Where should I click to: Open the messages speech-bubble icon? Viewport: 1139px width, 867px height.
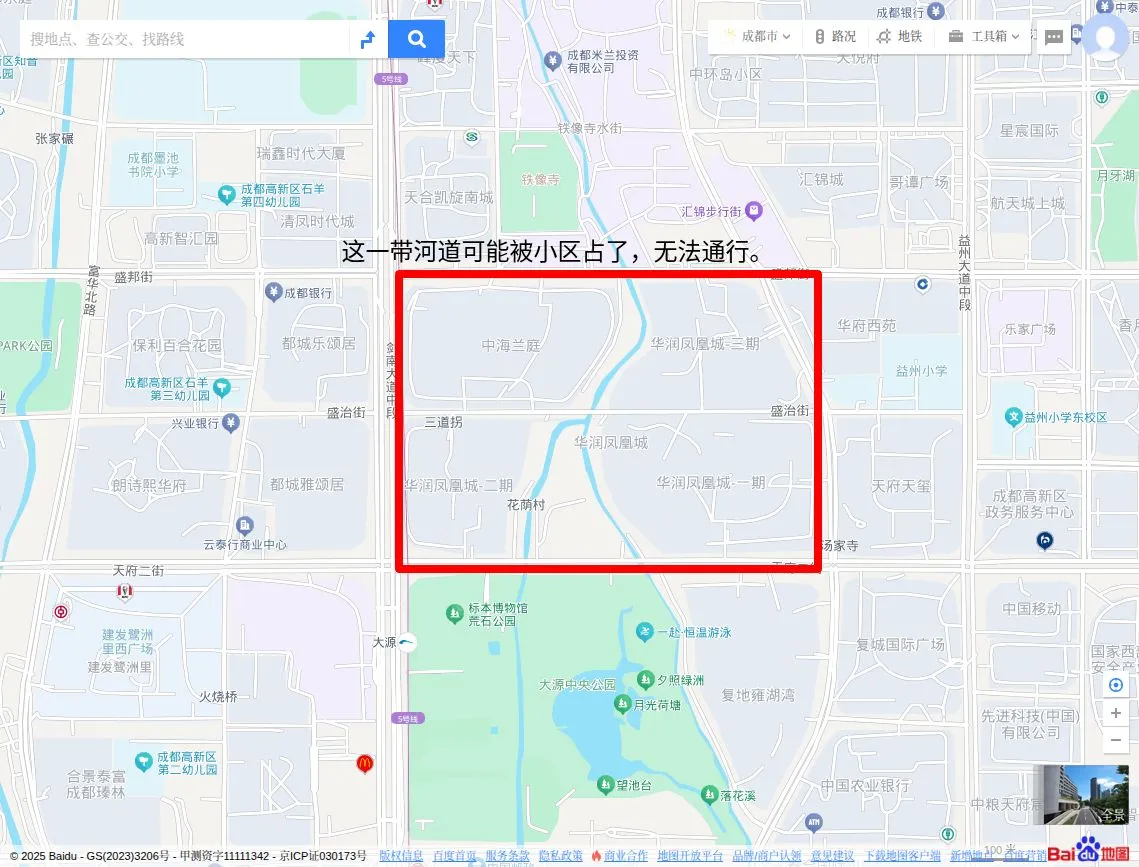pyautogui.click(x=1054, y=37)
